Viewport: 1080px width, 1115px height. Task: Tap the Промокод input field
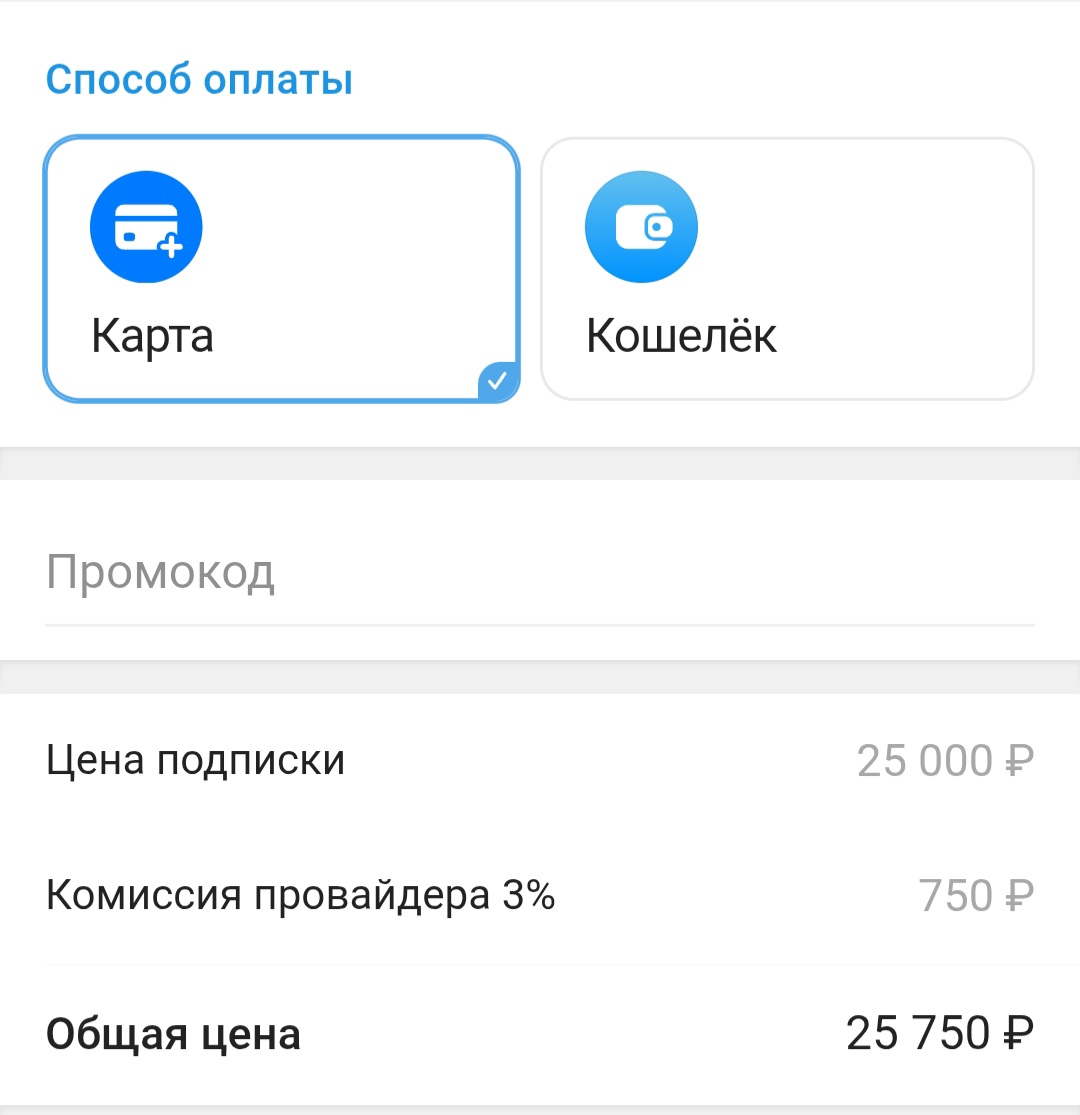(540, 573)
